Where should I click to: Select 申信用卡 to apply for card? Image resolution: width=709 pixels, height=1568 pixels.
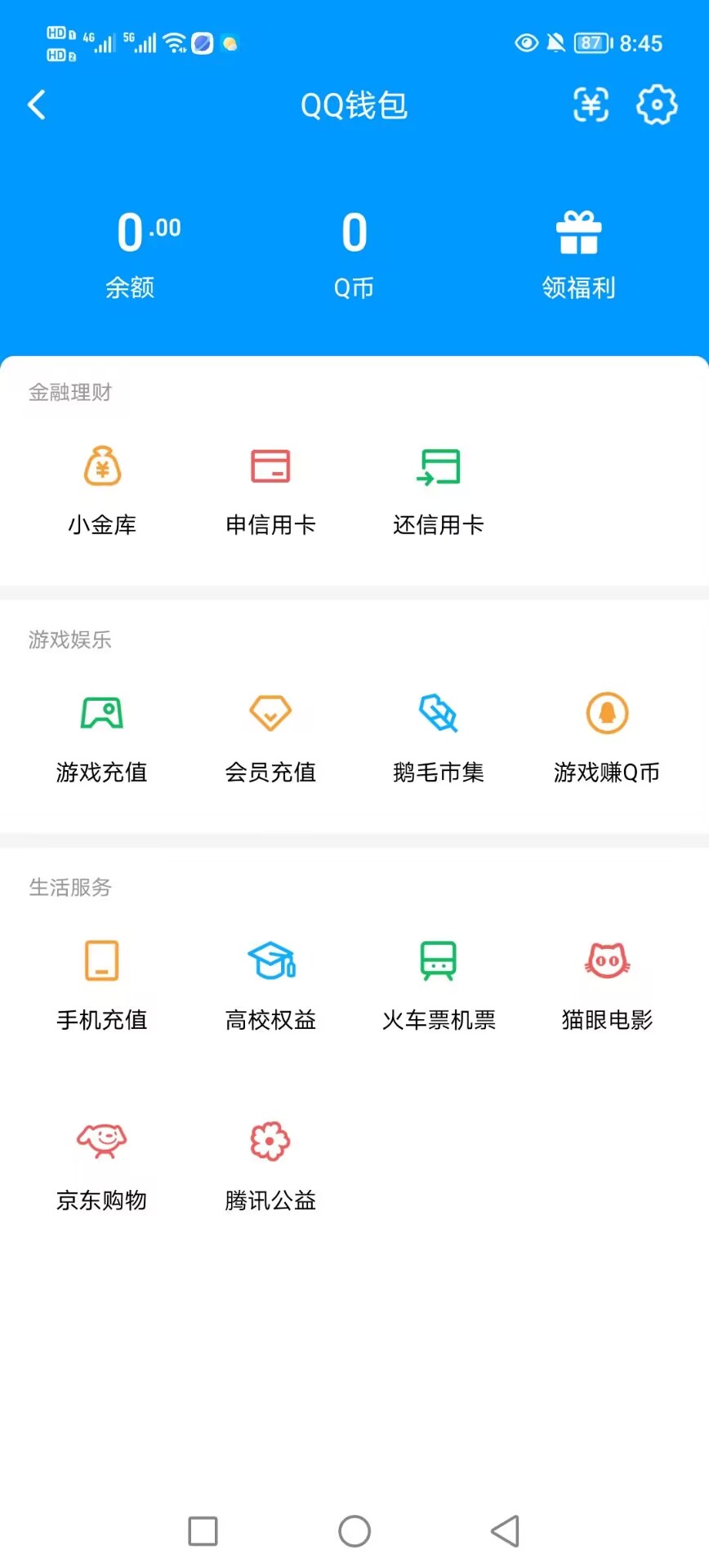270,488
